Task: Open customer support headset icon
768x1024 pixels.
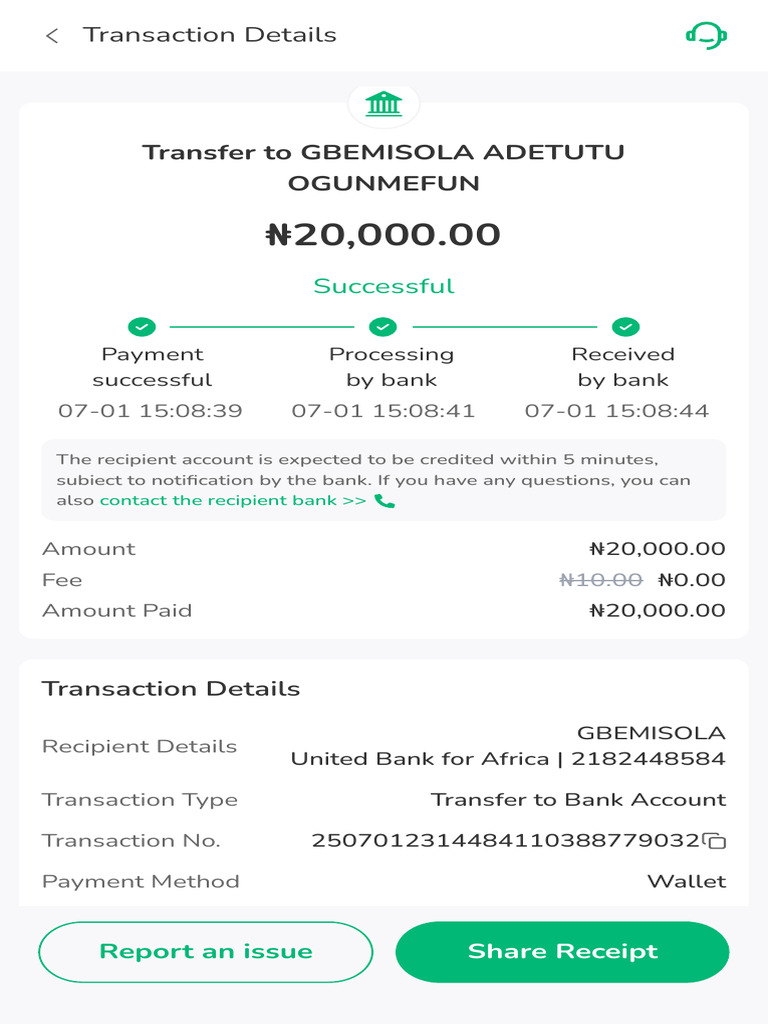Action: point(706,36)
